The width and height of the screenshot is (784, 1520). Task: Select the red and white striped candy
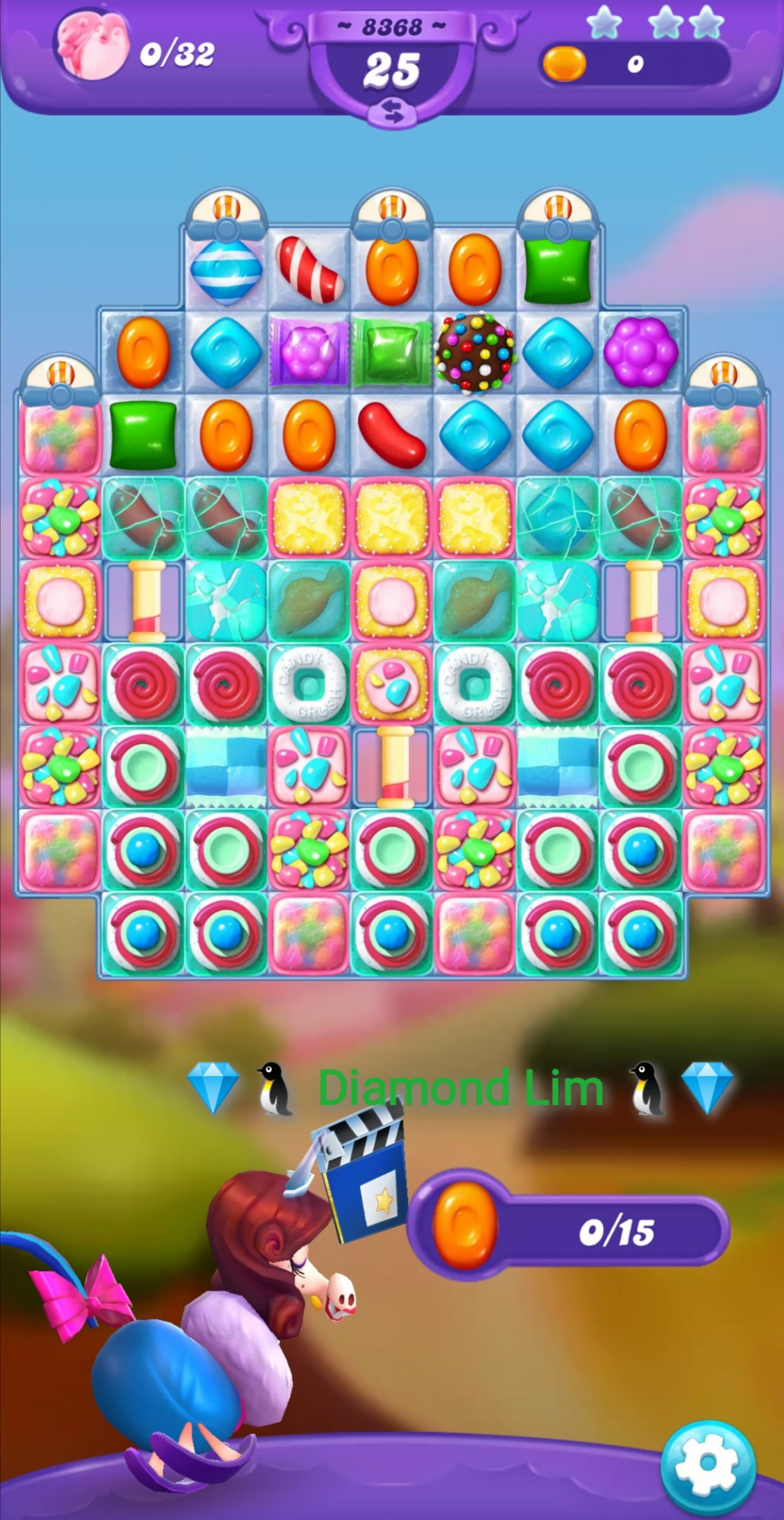point(309,268)
